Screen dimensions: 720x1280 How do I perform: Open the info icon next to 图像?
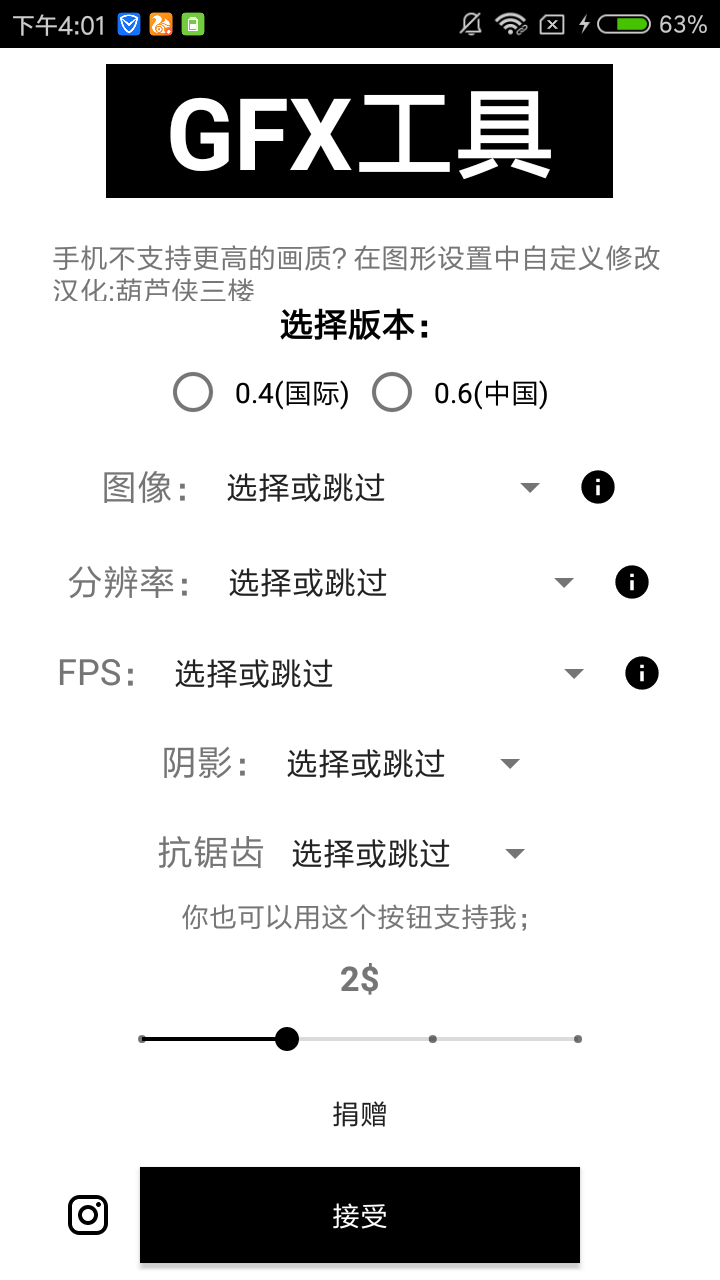pyautogui.click(x=598, y=487)
